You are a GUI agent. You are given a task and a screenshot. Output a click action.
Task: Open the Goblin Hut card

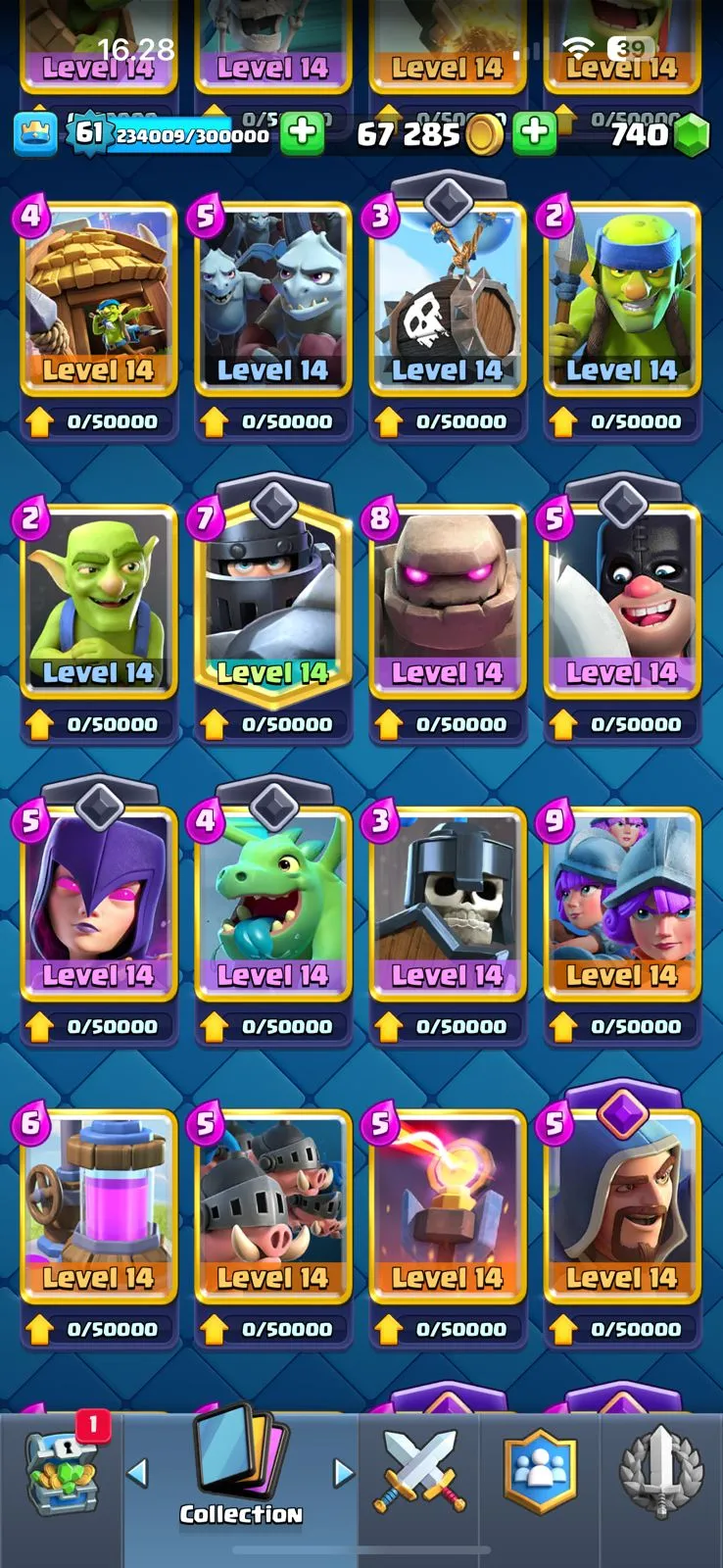pyautogui.click(x=98, y=299)
